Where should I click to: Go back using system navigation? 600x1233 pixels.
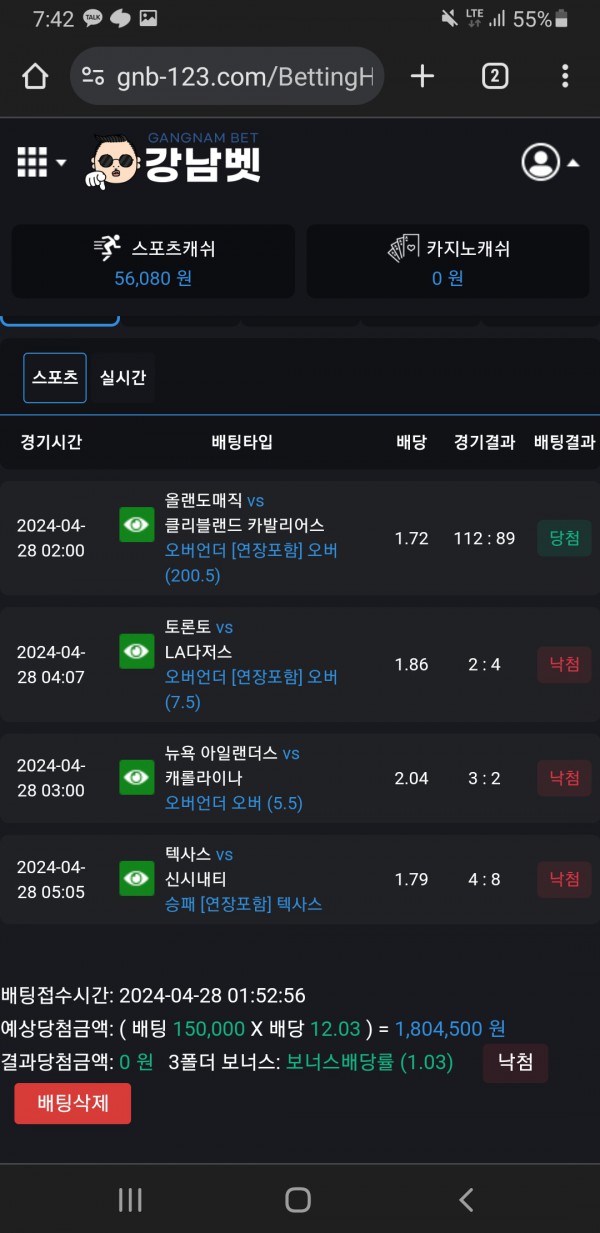click(465, 1200)
